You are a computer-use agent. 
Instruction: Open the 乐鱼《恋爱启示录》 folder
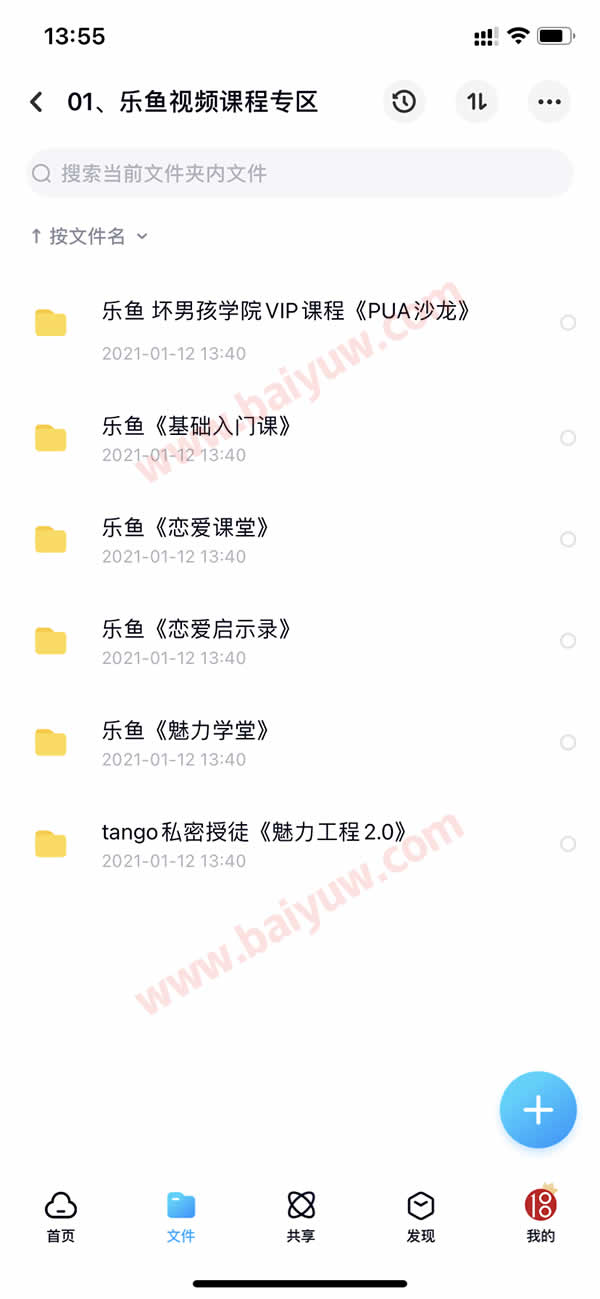coord(300,641)
